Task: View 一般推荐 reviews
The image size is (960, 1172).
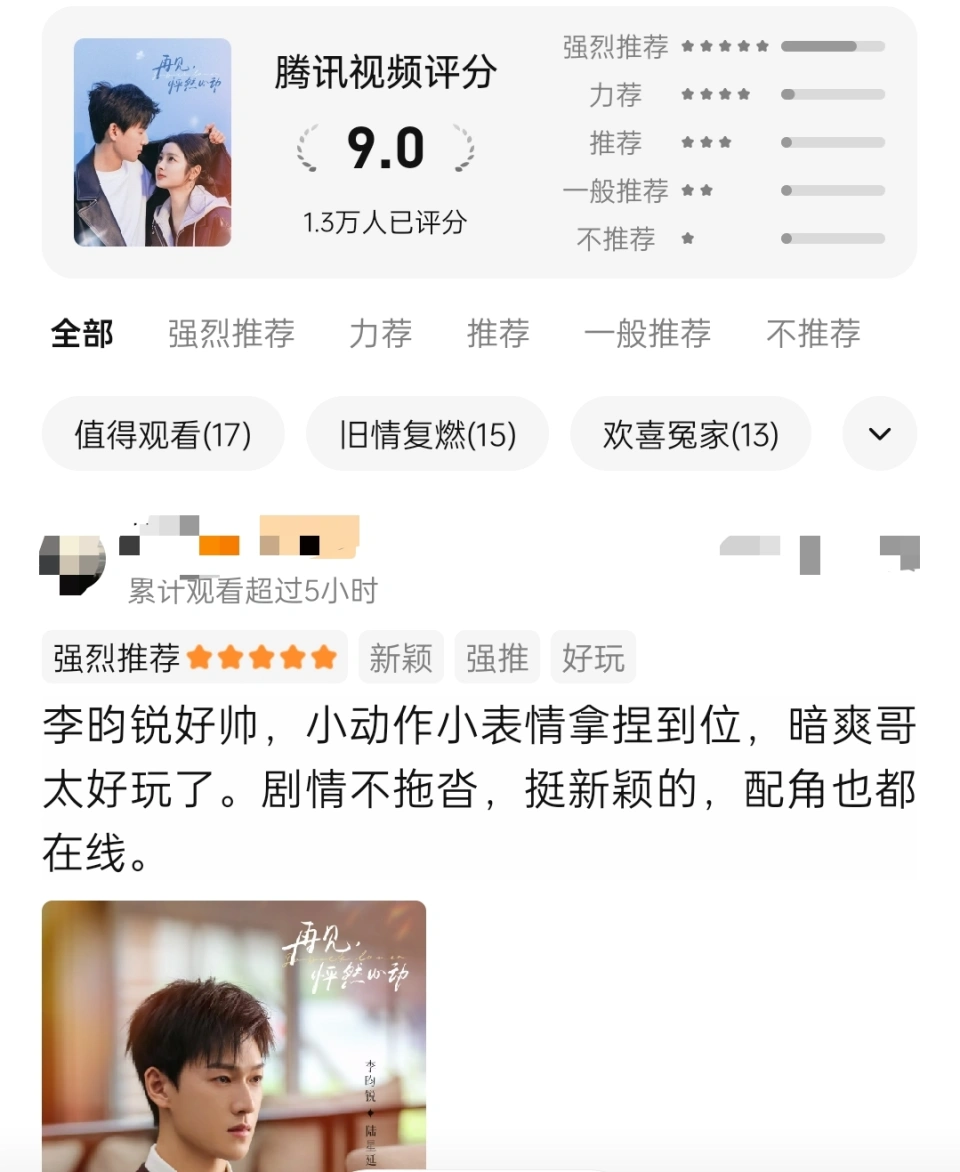Action: point(647,333)
